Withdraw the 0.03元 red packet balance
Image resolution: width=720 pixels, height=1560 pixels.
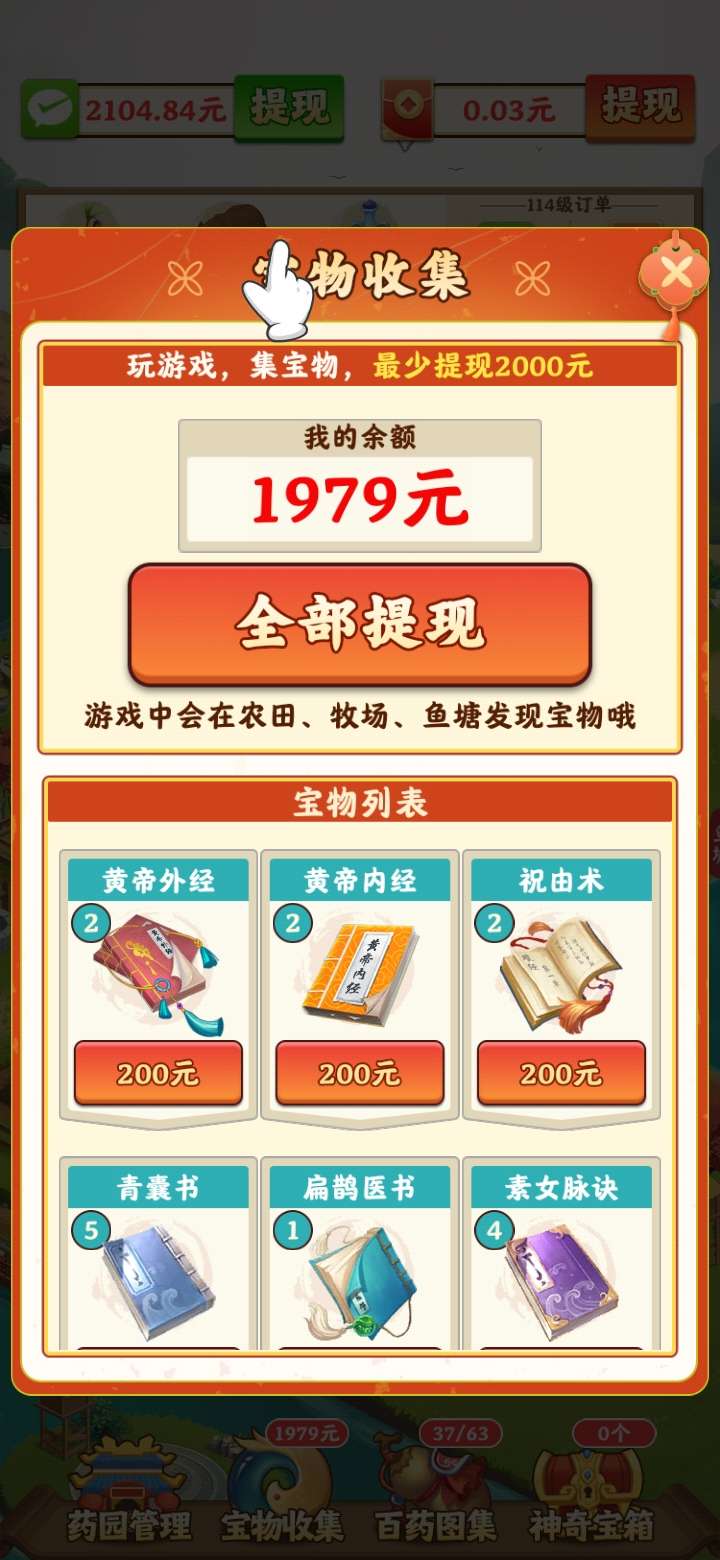(640, 107)
